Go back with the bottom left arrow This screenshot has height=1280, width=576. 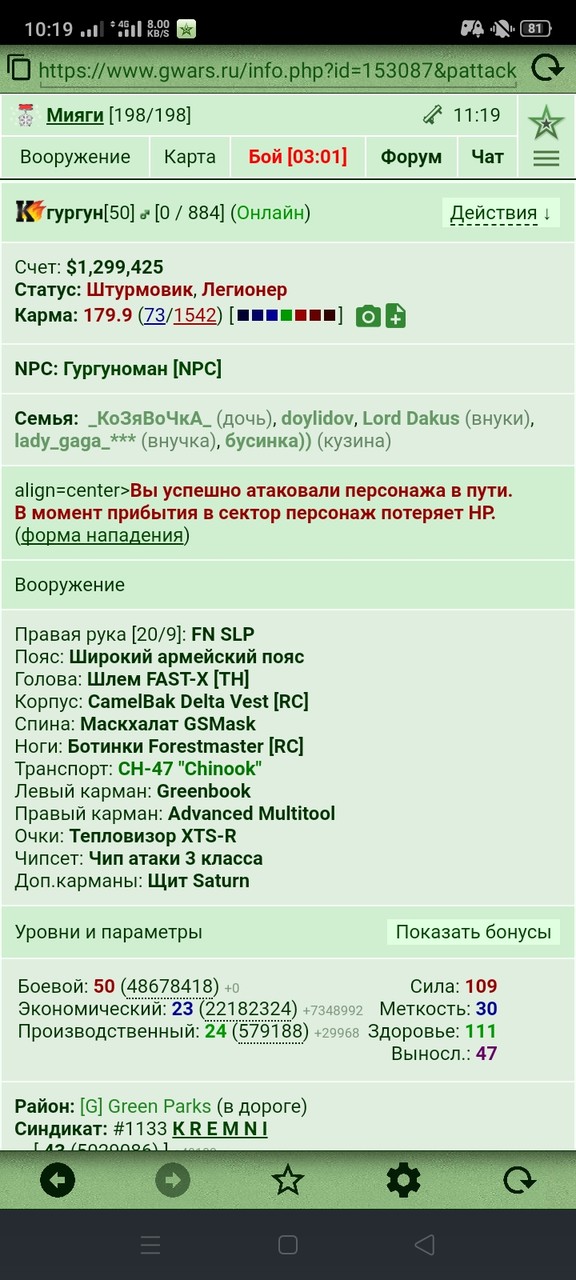pyautogui.click(x=57, y=1181)
